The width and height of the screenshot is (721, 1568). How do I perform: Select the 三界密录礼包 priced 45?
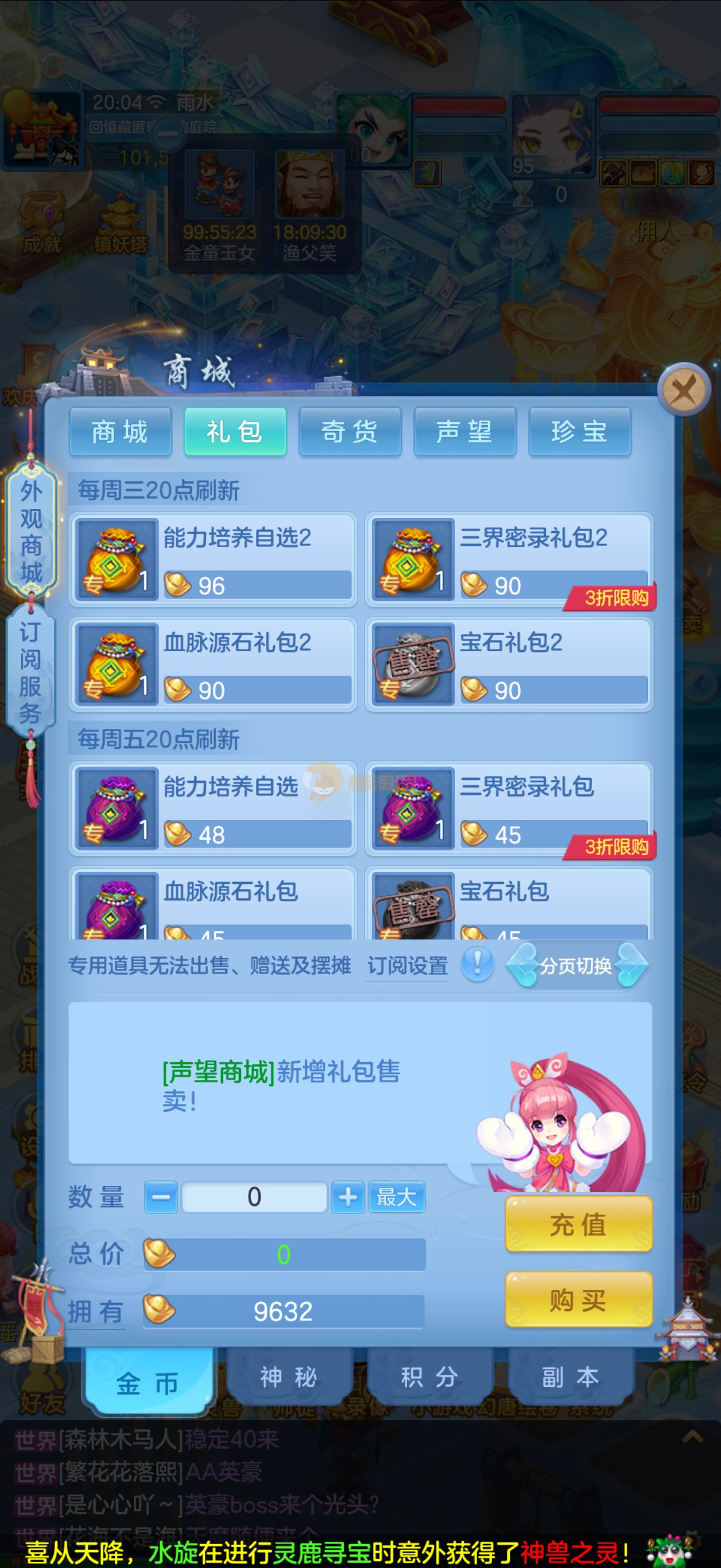(x=509, y=809)
